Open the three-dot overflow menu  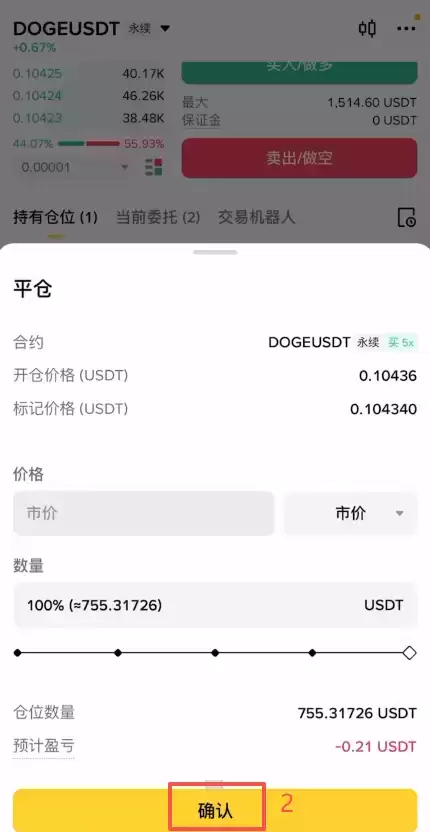(x=406, y=28)
